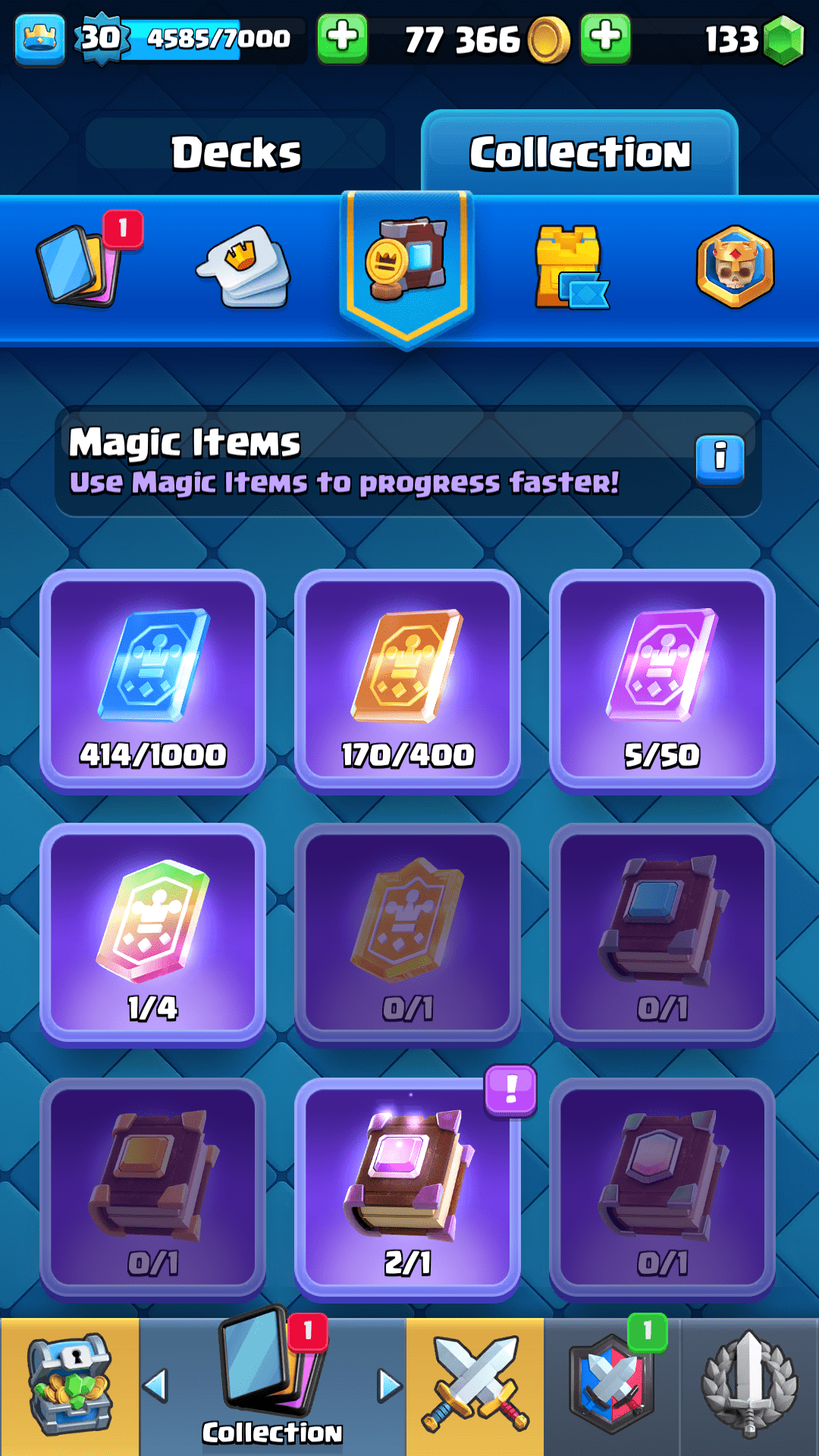Open the tower skins sub-tab
Viewport: 819px width, 1456px height.
click(x=570, y=267)
